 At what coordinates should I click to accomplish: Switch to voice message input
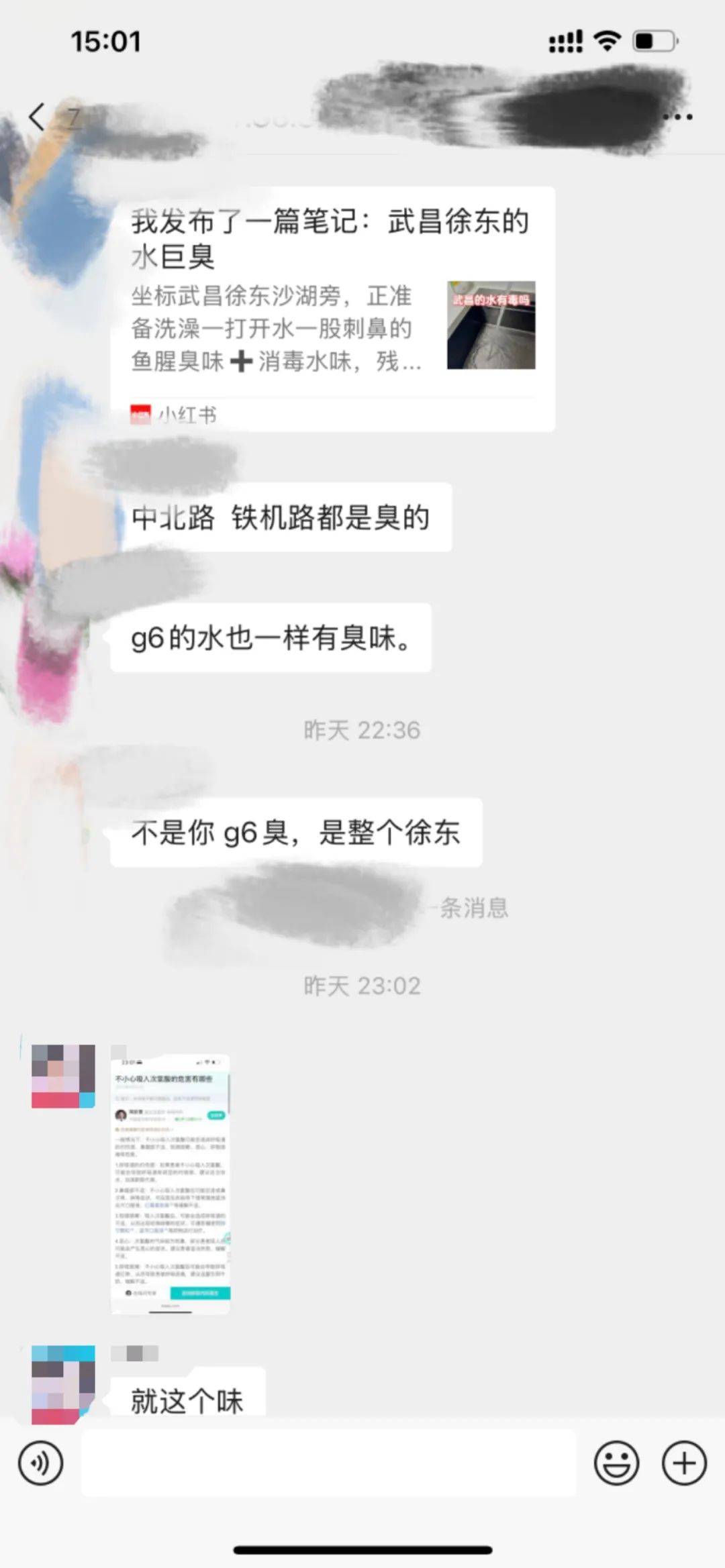coord(41,1463)
